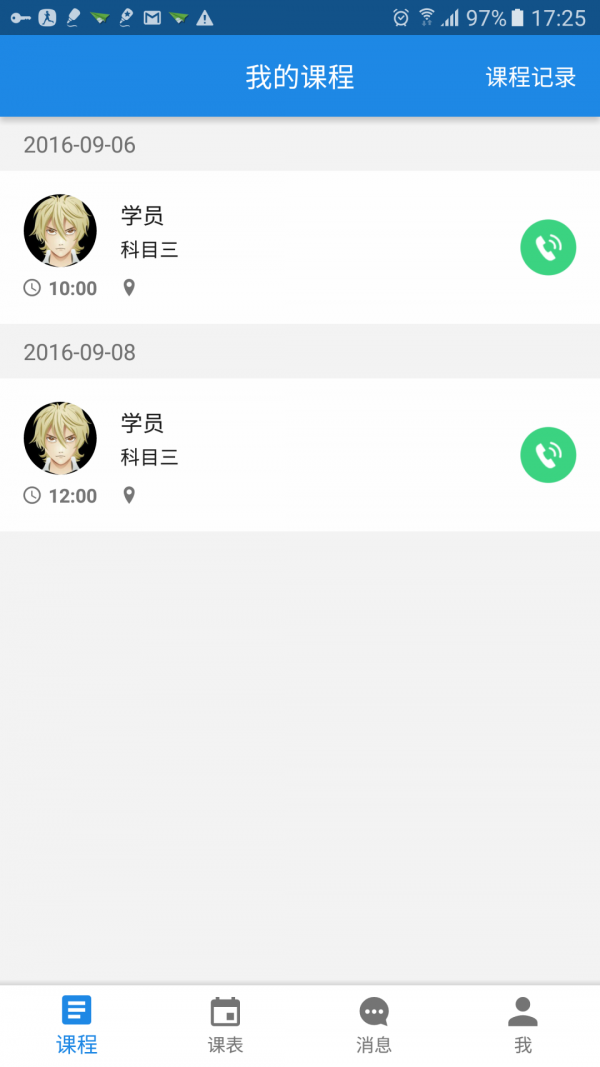Screen dimensions: 600x1067
Task: Switch to the 消息 tab
Action: [374, 1025]
